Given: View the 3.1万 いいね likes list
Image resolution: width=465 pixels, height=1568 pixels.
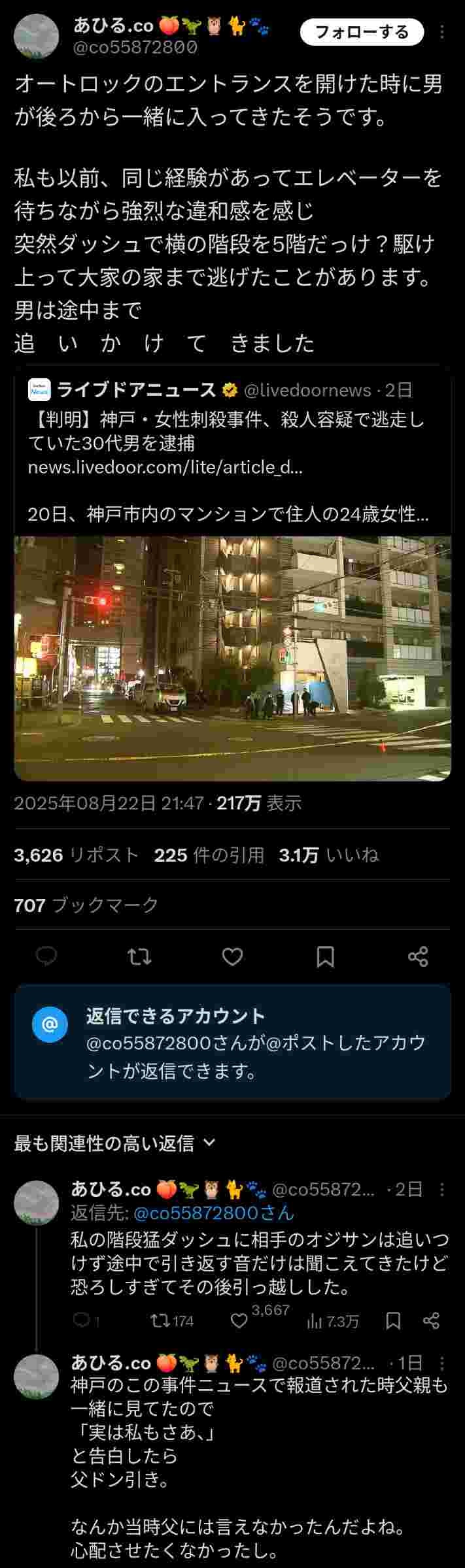Looking at the screenshot, I should (328, 855).
